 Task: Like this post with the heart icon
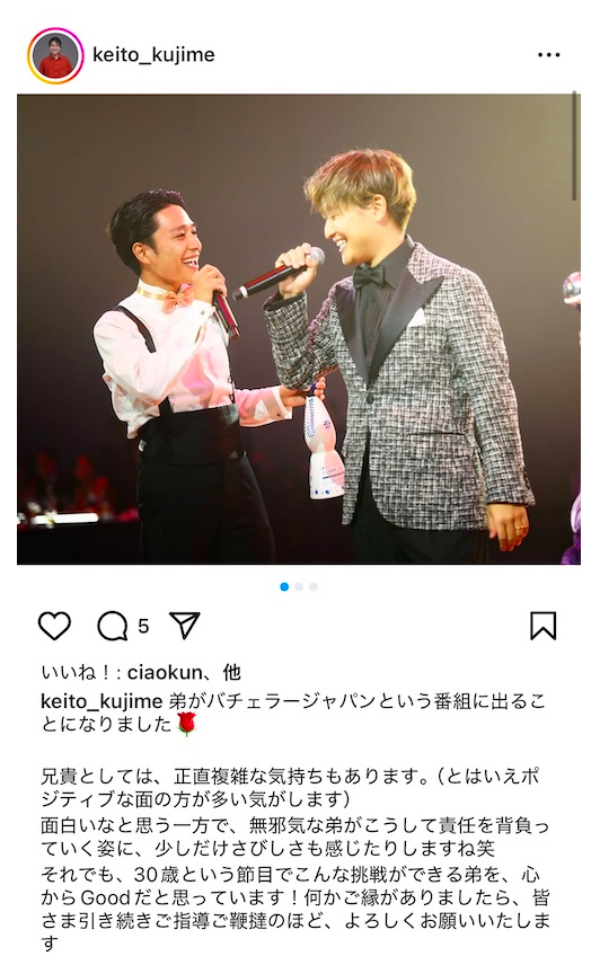pos(54,626)
